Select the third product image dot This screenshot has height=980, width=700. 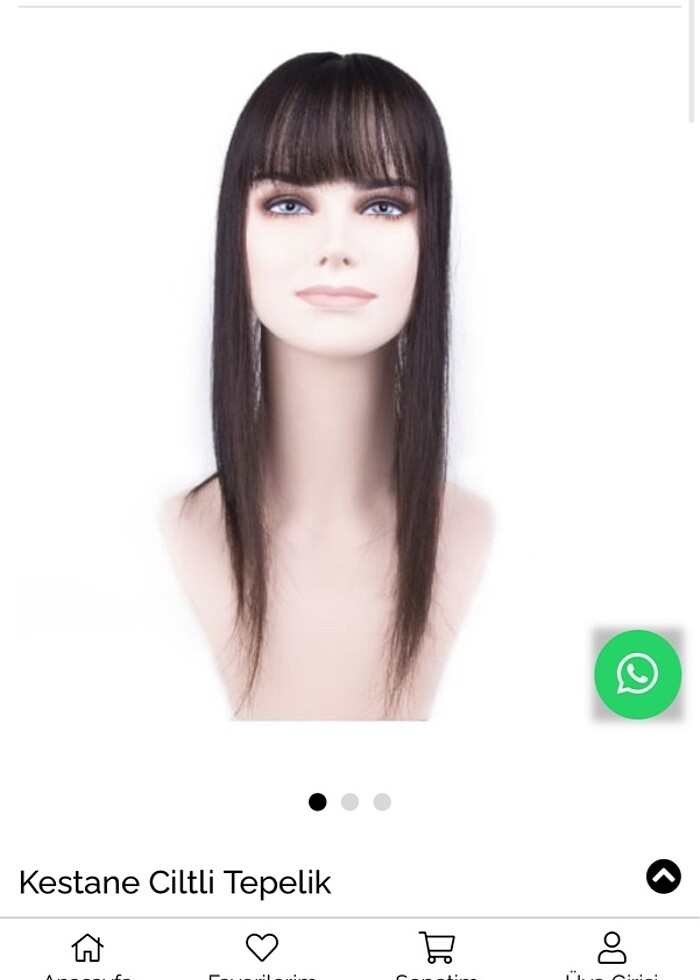click(382, 802)
